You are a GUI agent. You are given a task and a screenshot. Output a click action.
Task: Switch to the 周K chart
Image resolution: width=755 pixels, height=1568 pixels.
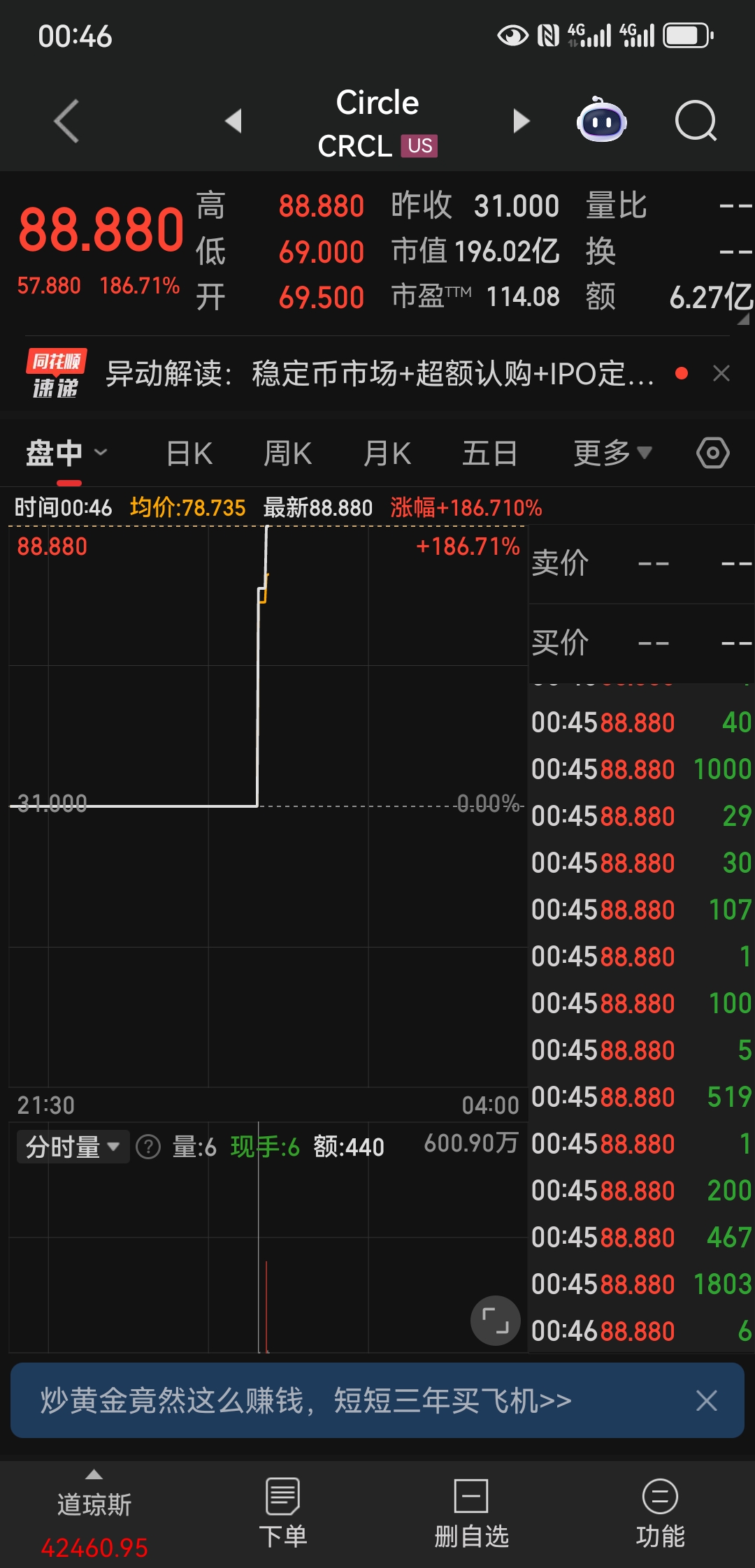[x=287, y=453]
